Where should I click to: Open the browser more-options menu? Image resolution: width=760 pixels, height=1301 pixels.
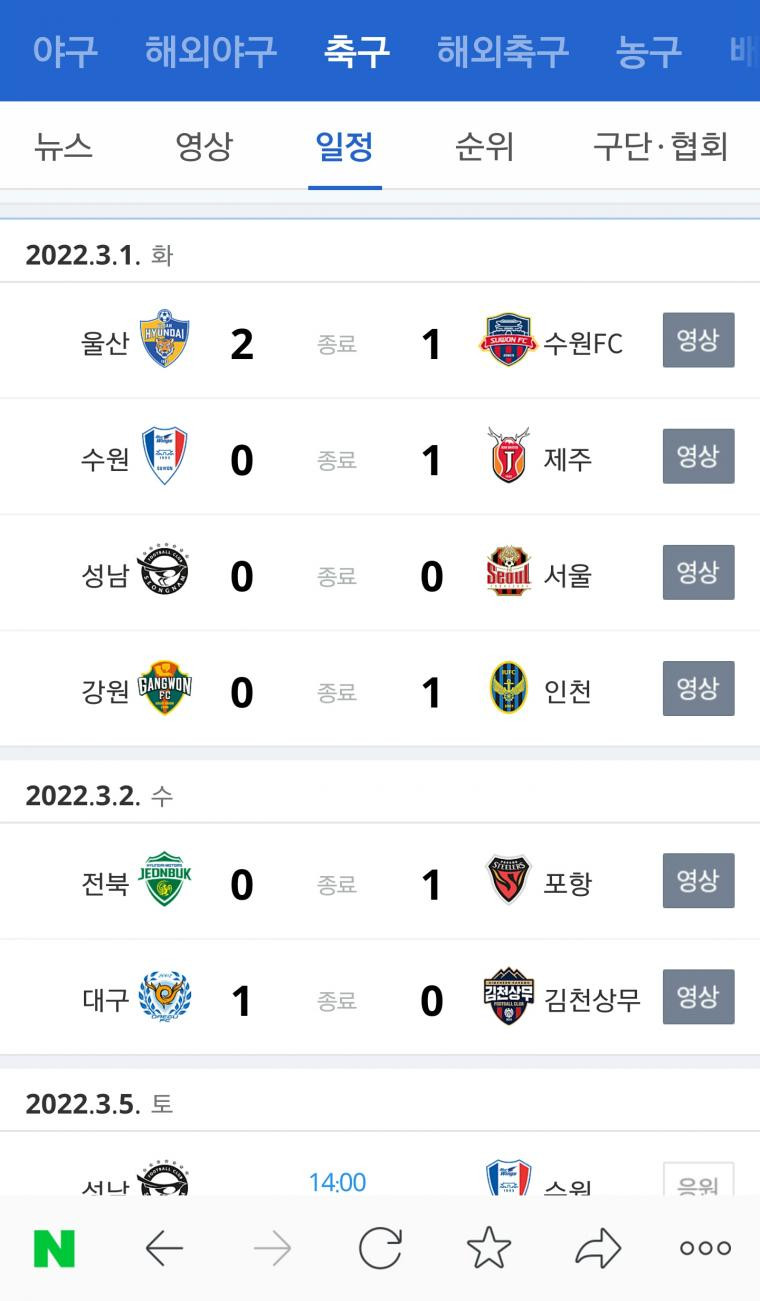tap(705, 1248)
